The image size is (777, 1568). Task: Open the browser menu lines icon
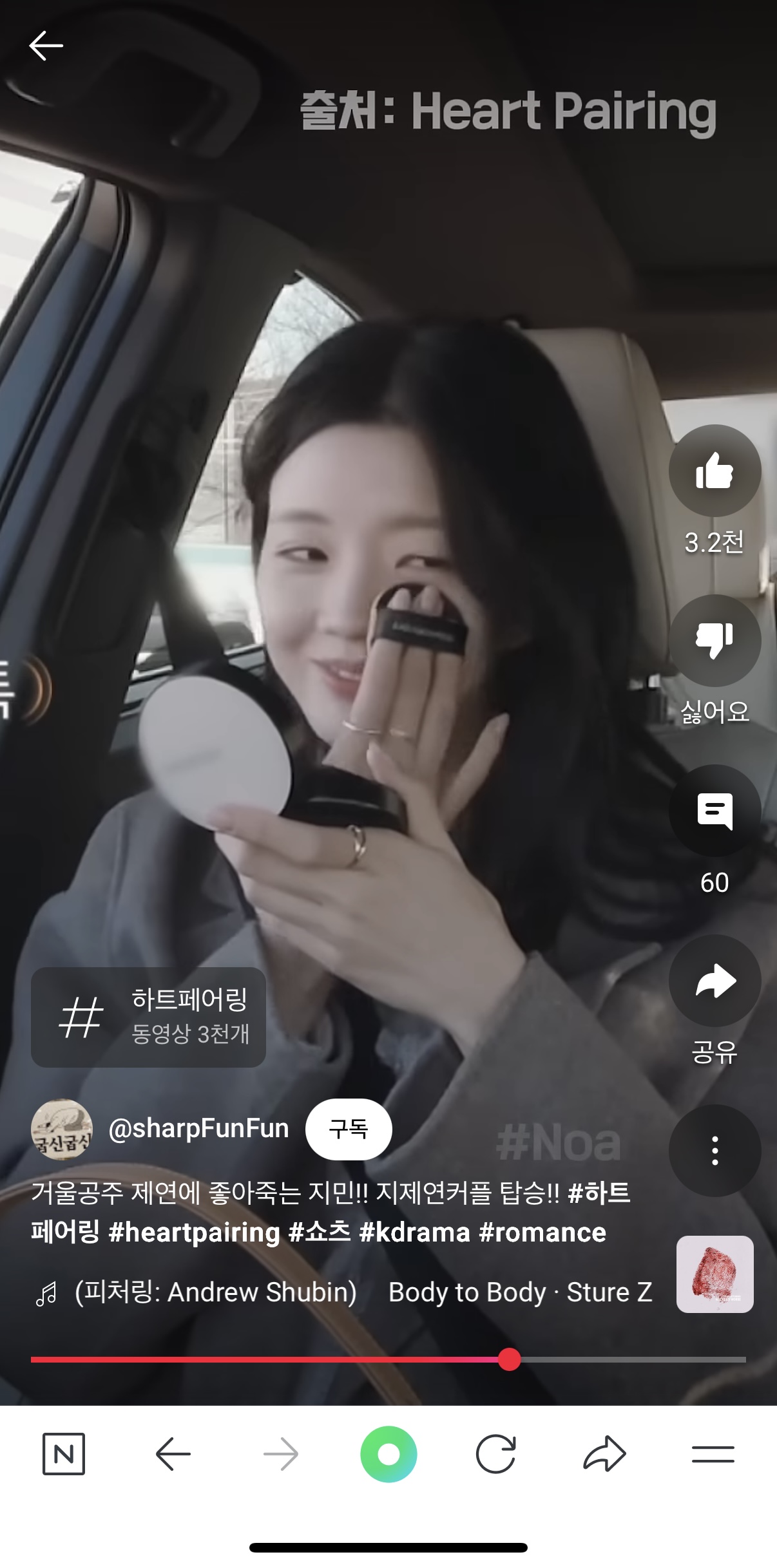tap(713, 1454)
